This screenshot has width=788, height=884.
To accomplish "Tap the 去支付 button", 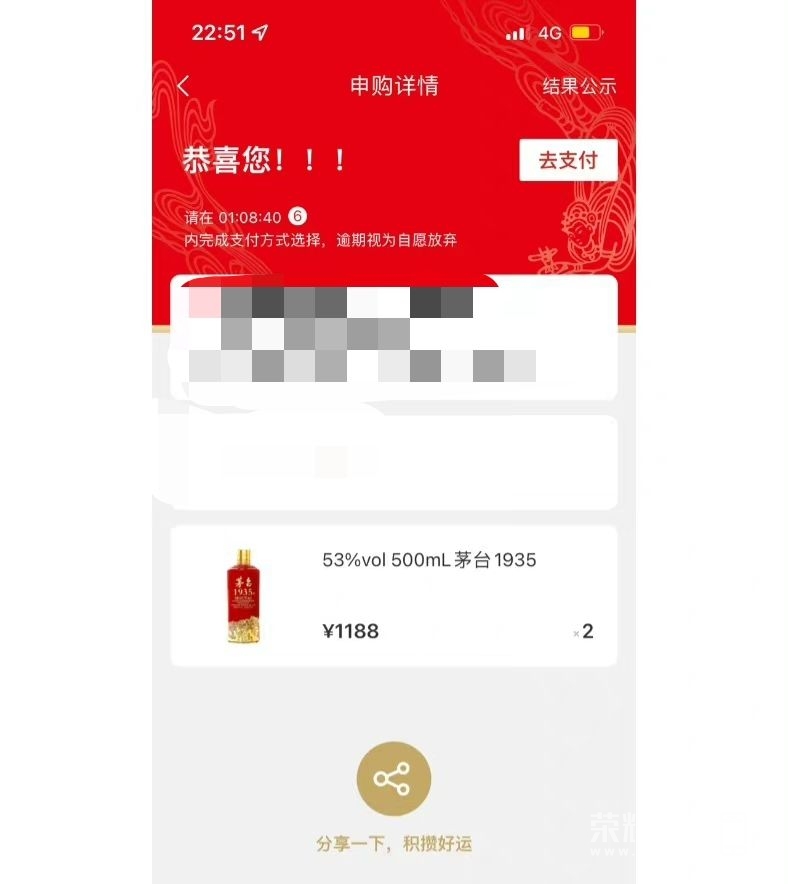I will pos(568,160).
